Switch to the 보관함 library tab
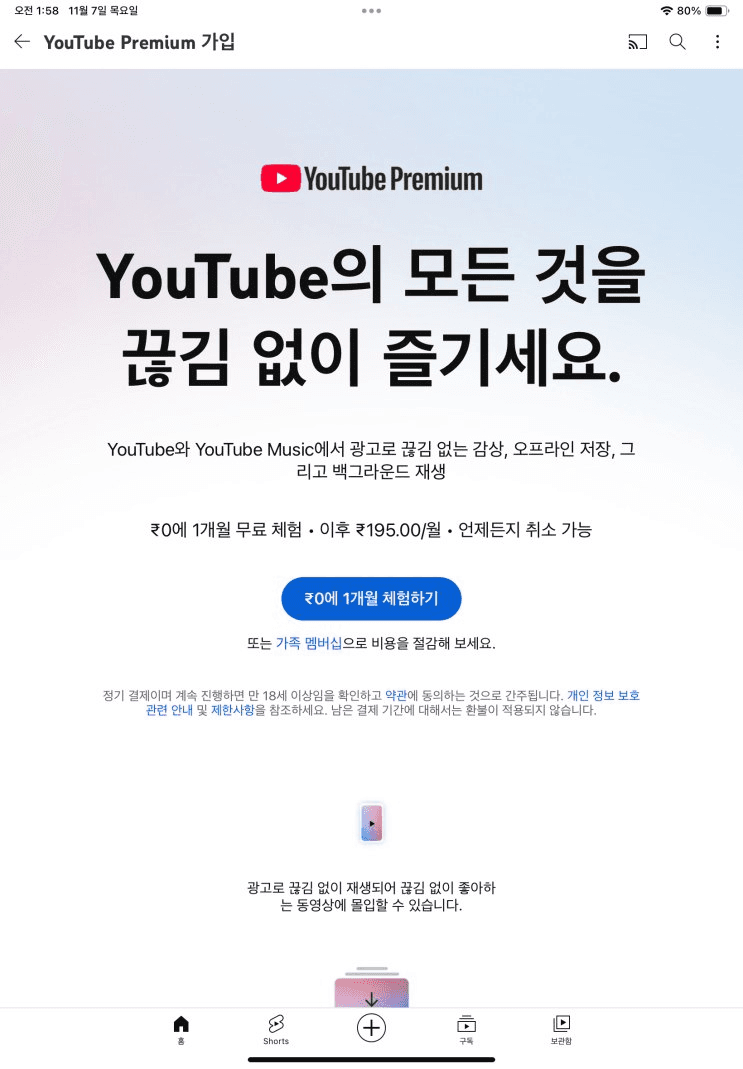743x1069 pixels. [x=561, y=1028]
